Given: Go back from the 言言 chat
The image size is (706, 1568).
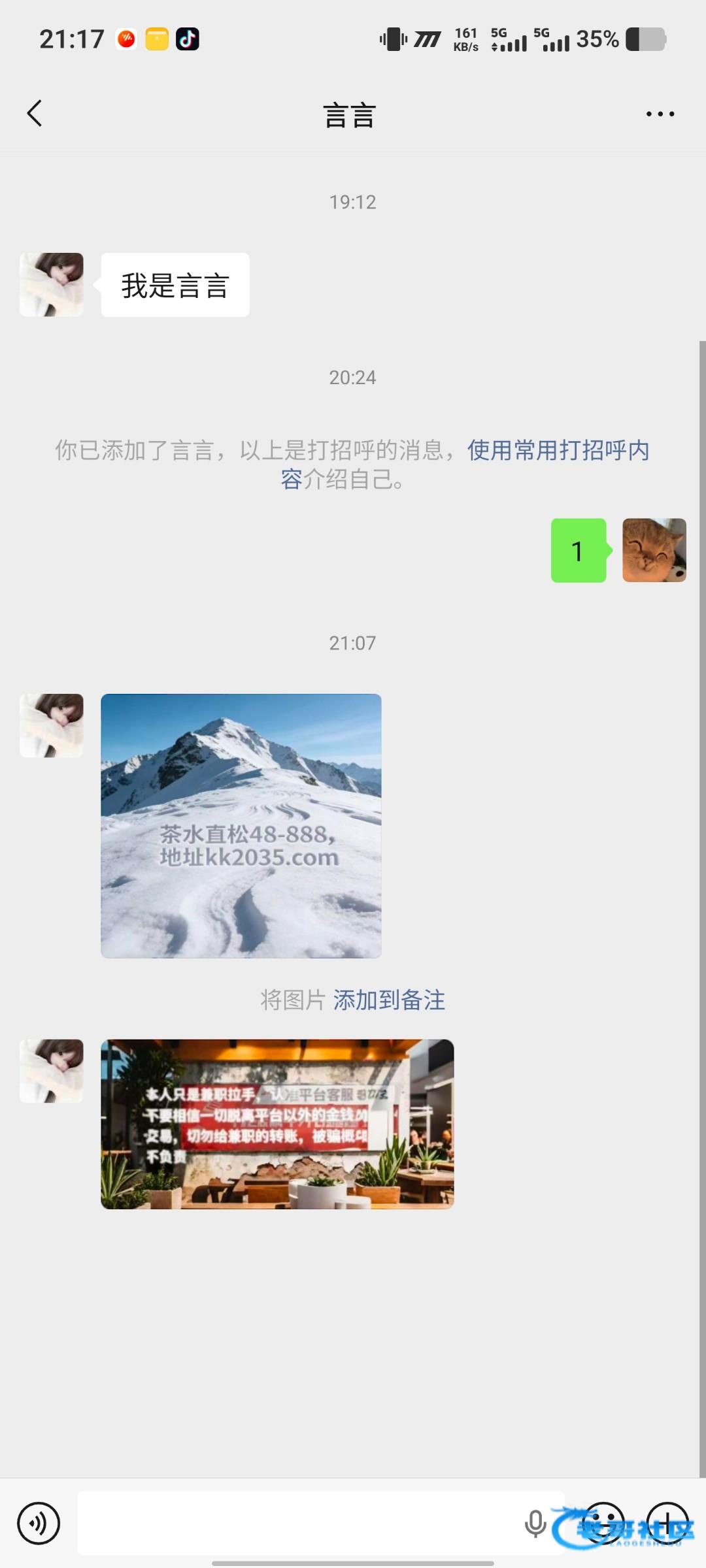Looking at the screenshot, I should tap(35, 114).
